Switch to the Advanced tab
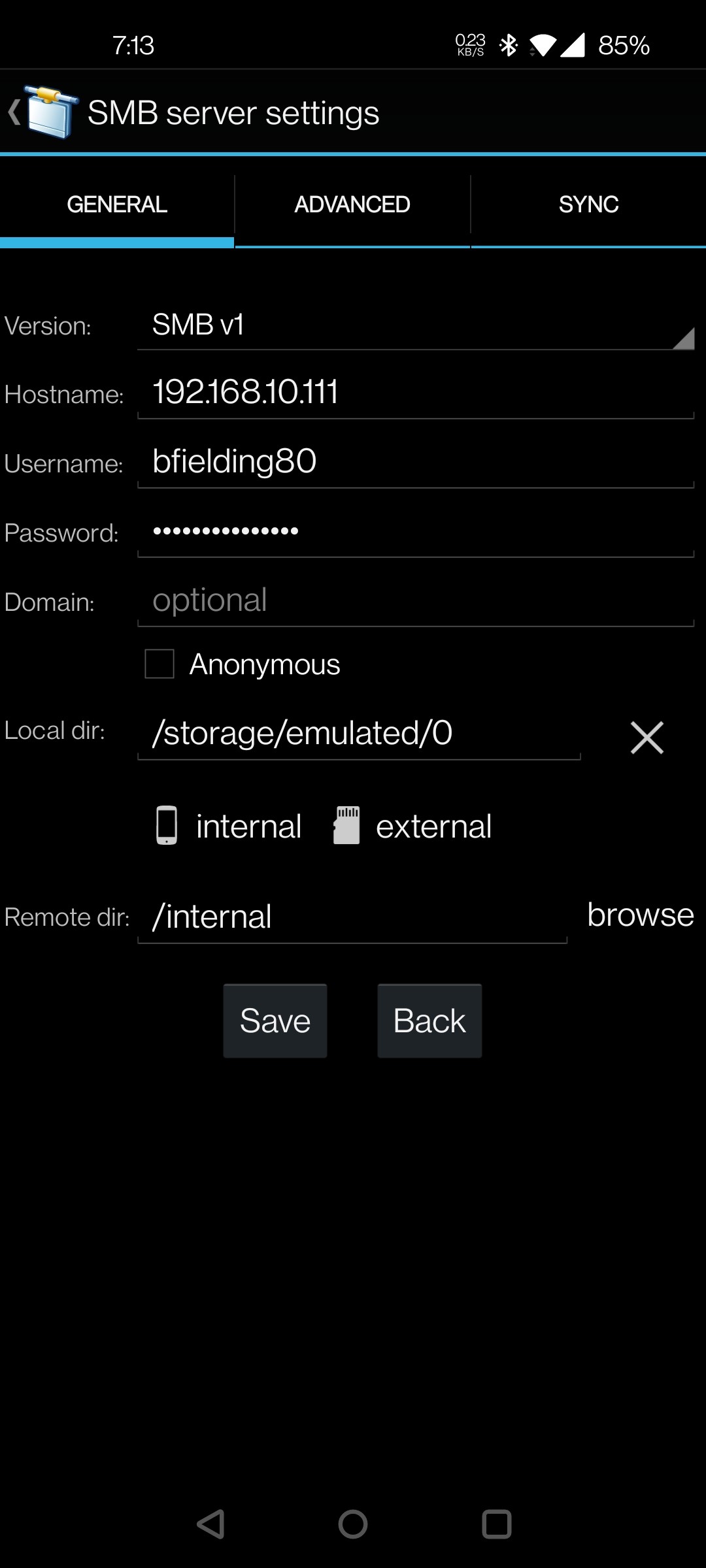The width and height of the screenshot is (706, 1568). [352, 204]
